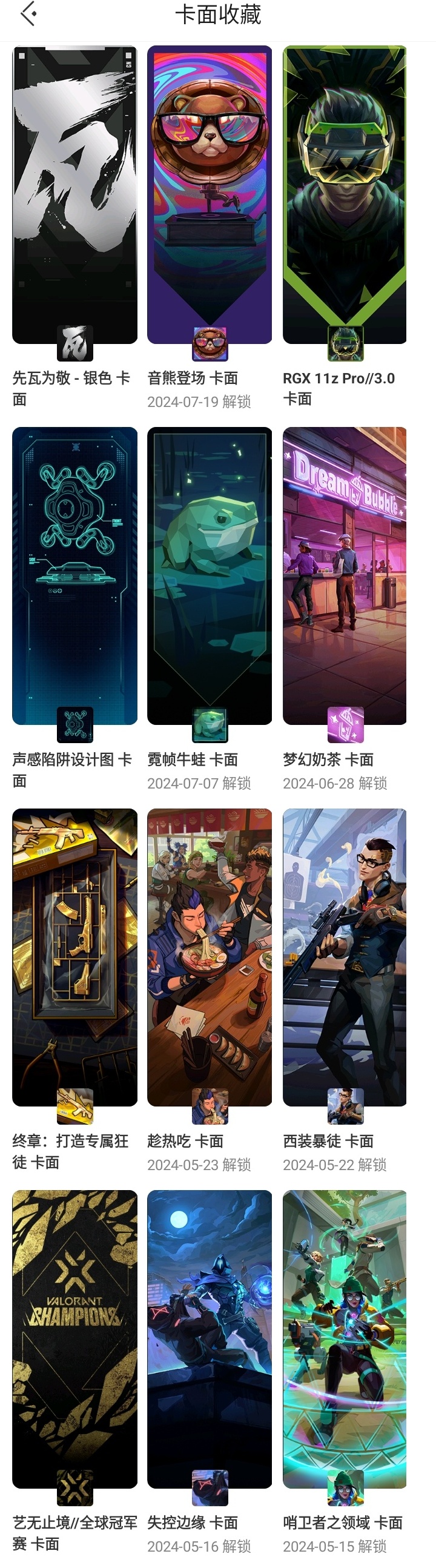The image size is (436, 1568).
Task: View 终章：打造专属狂徒 卡面 card
Action: click(x=74, y=957)
